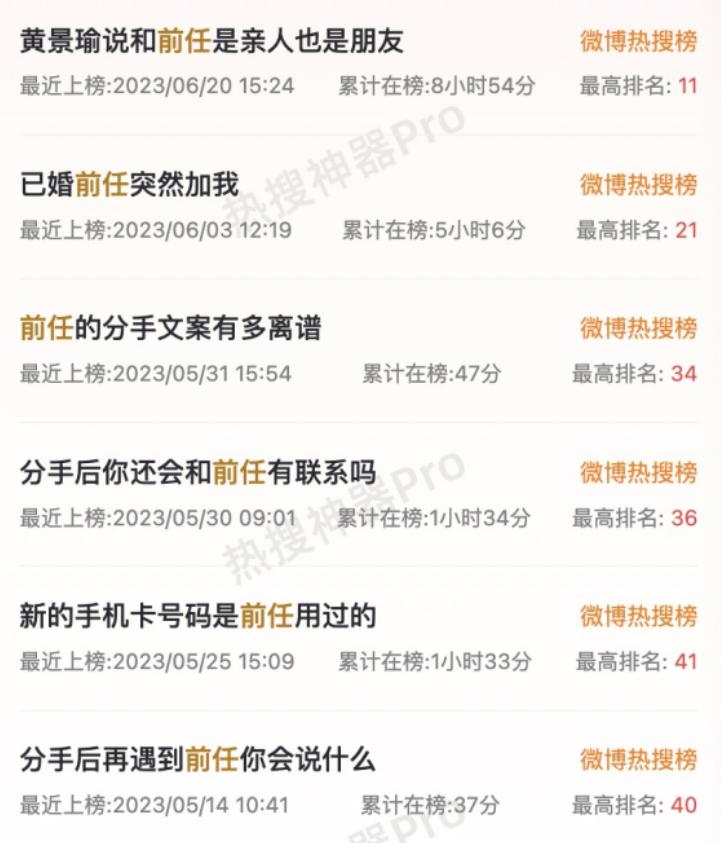Tap the 新的手机卡号码是前任用过的 row

pos(198,616)
